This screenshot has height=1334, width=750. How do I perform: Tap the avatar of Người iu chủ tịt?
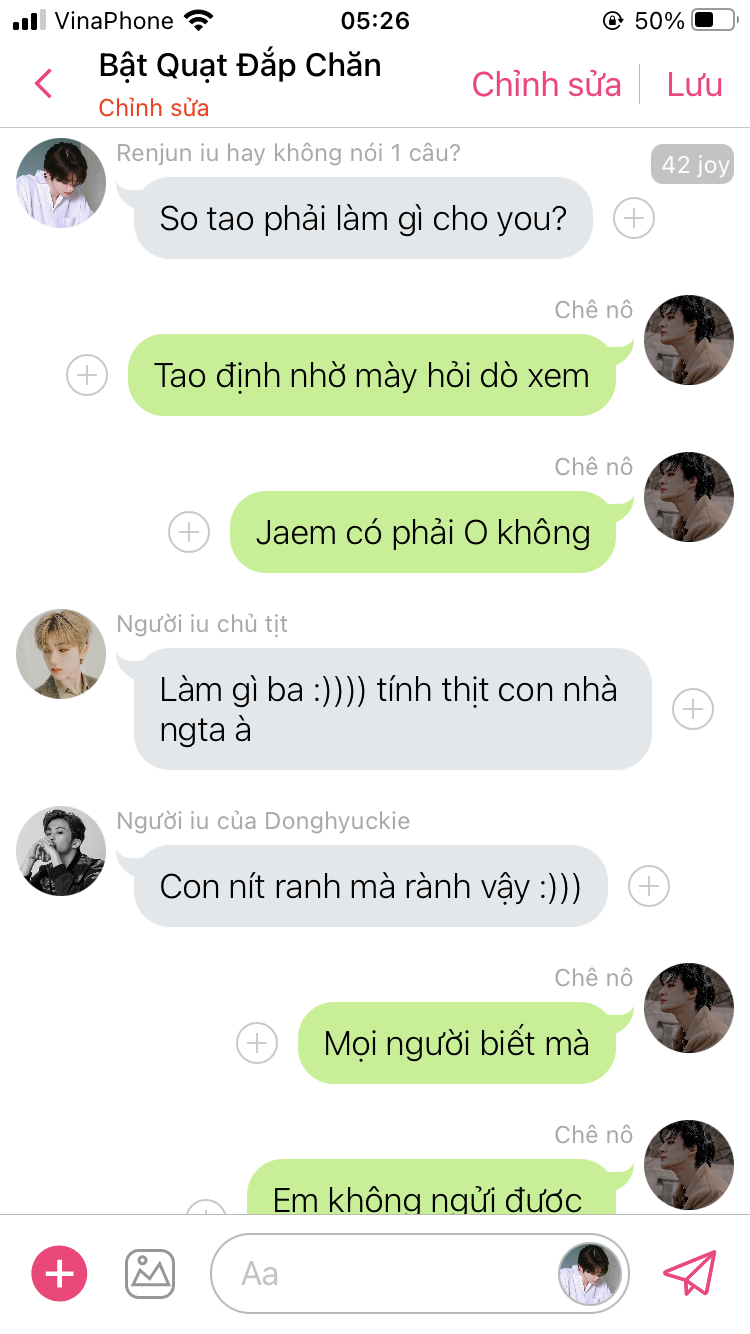(x=61, y=654)
